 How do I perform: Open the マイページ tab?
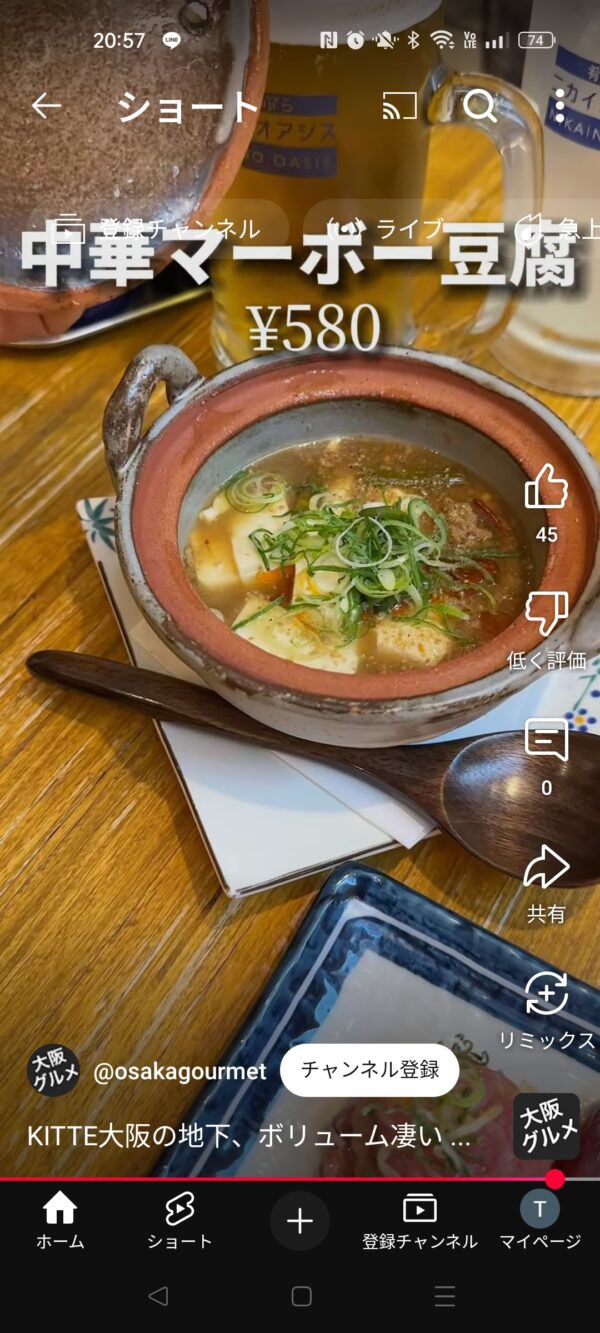[x=540, y=1221]
